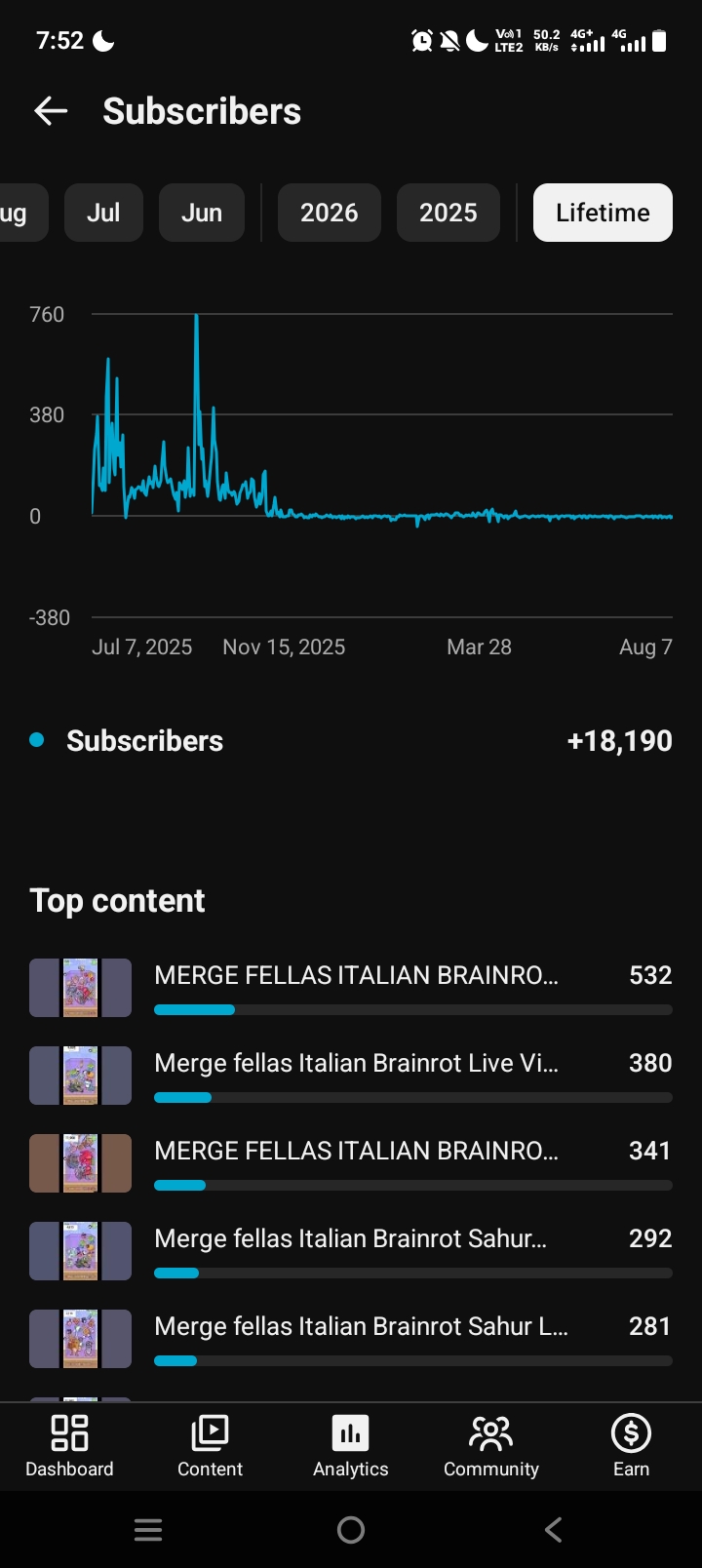Open Merge fellas Italian Brainrot Live Vi... video
The image size is (702, 1568).
pyautogui.click(x=351, y=1076)
